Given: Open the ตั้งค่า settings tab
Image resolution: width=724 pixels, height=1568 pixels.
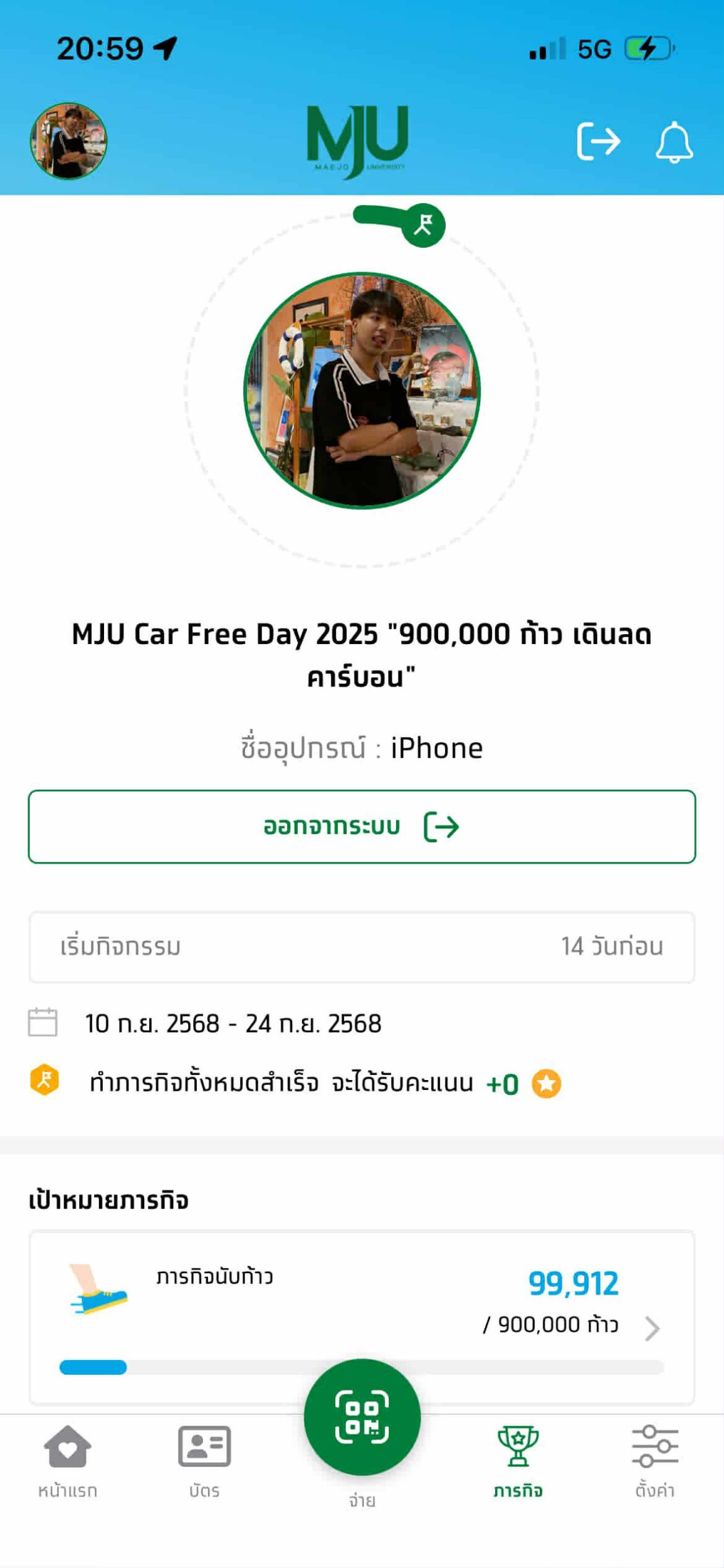Looking at the screenshot, I should (654, 1461).
